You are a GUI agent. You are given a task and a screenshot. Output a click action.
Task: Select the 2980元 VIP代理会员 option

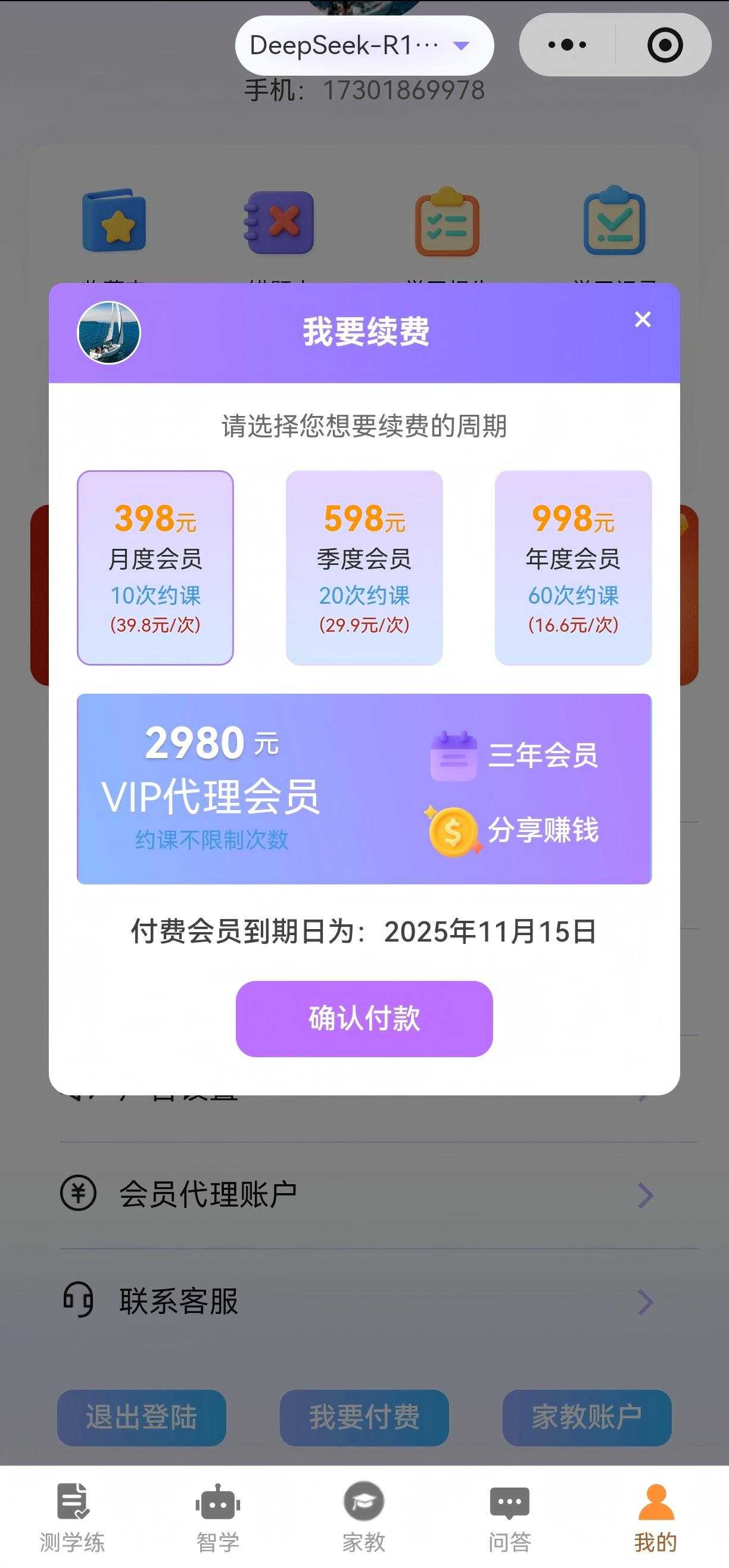[x=364, y=788]
